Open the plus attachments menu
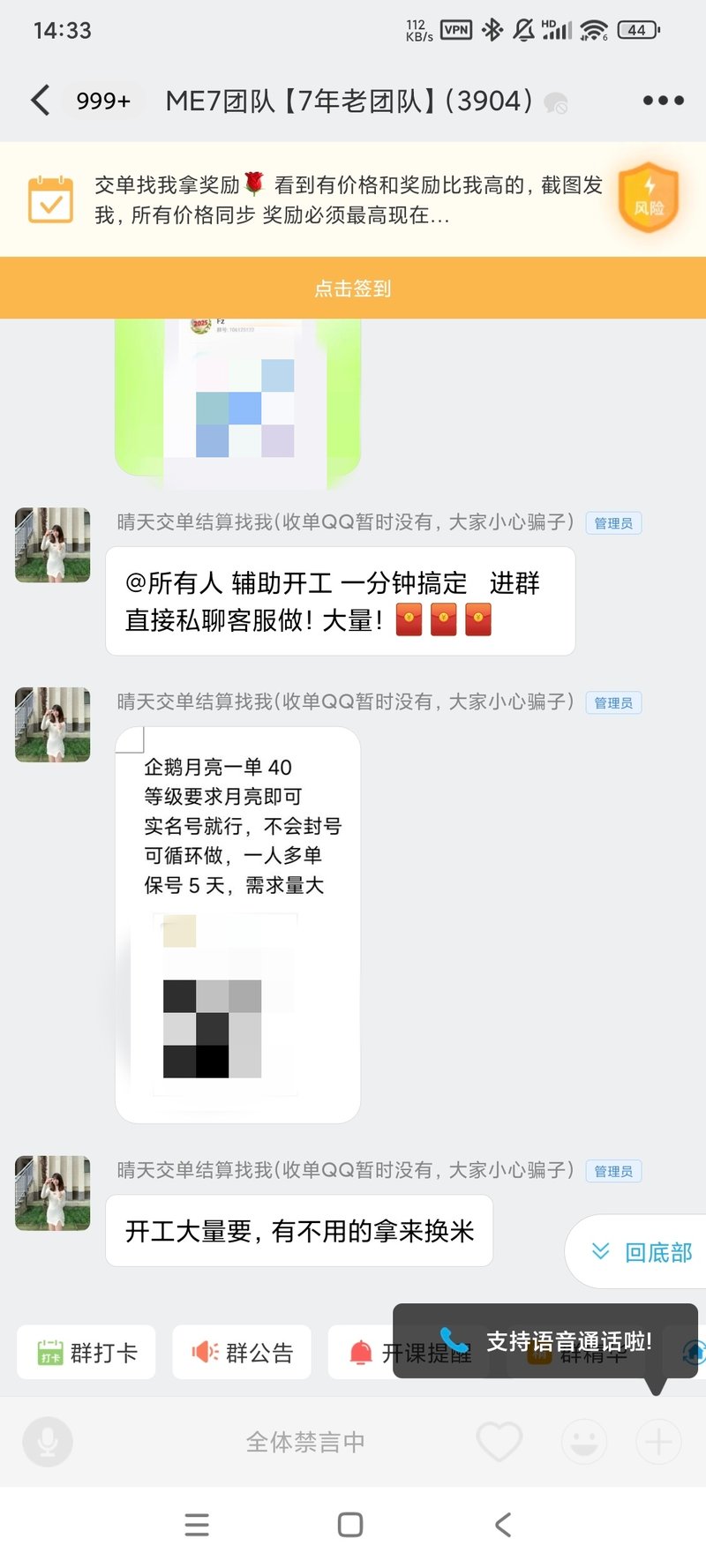This screenshot has width=706, height=1568. (x=658, y=1442)
